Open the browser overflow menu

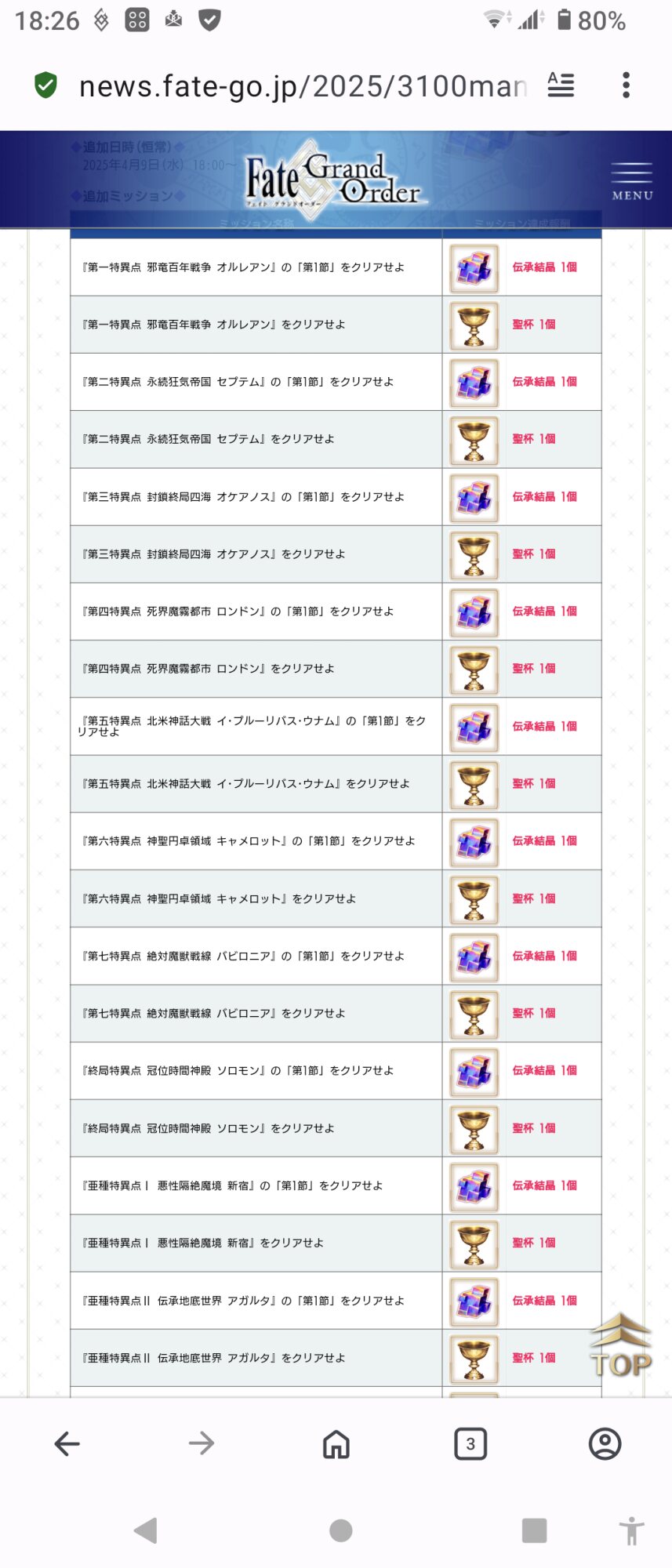[x=626, y=85]
